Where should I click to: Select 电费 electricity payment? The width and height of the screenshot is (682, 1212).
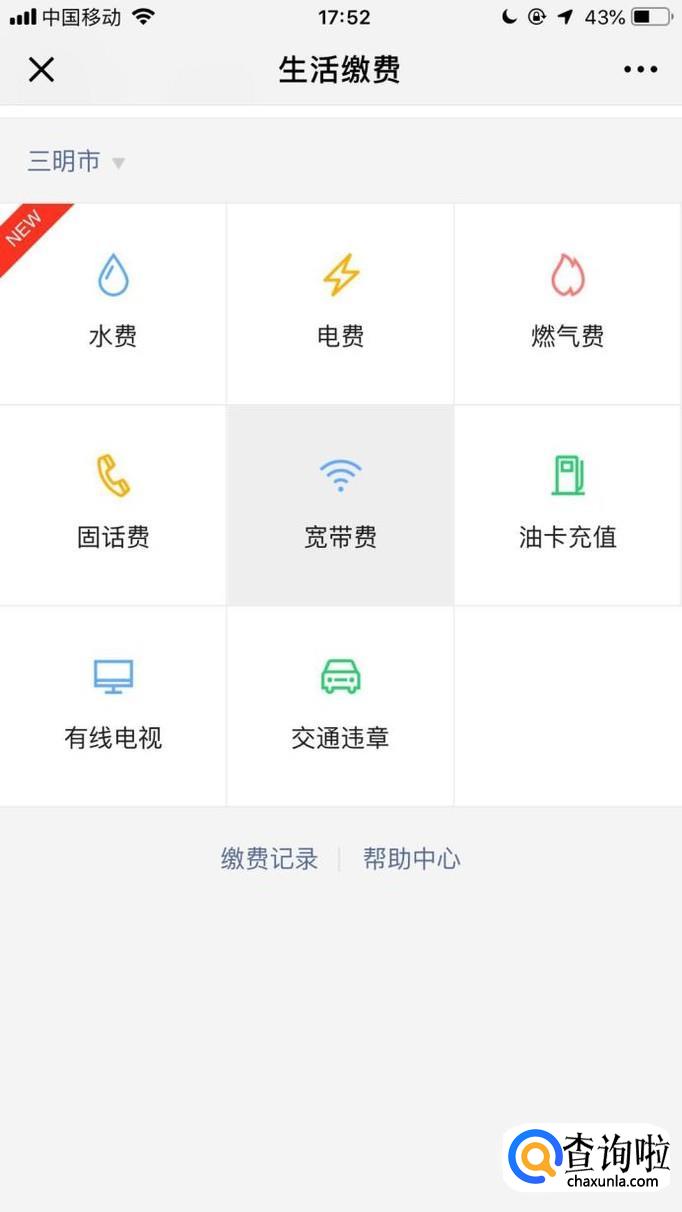(x=340, y=303)
